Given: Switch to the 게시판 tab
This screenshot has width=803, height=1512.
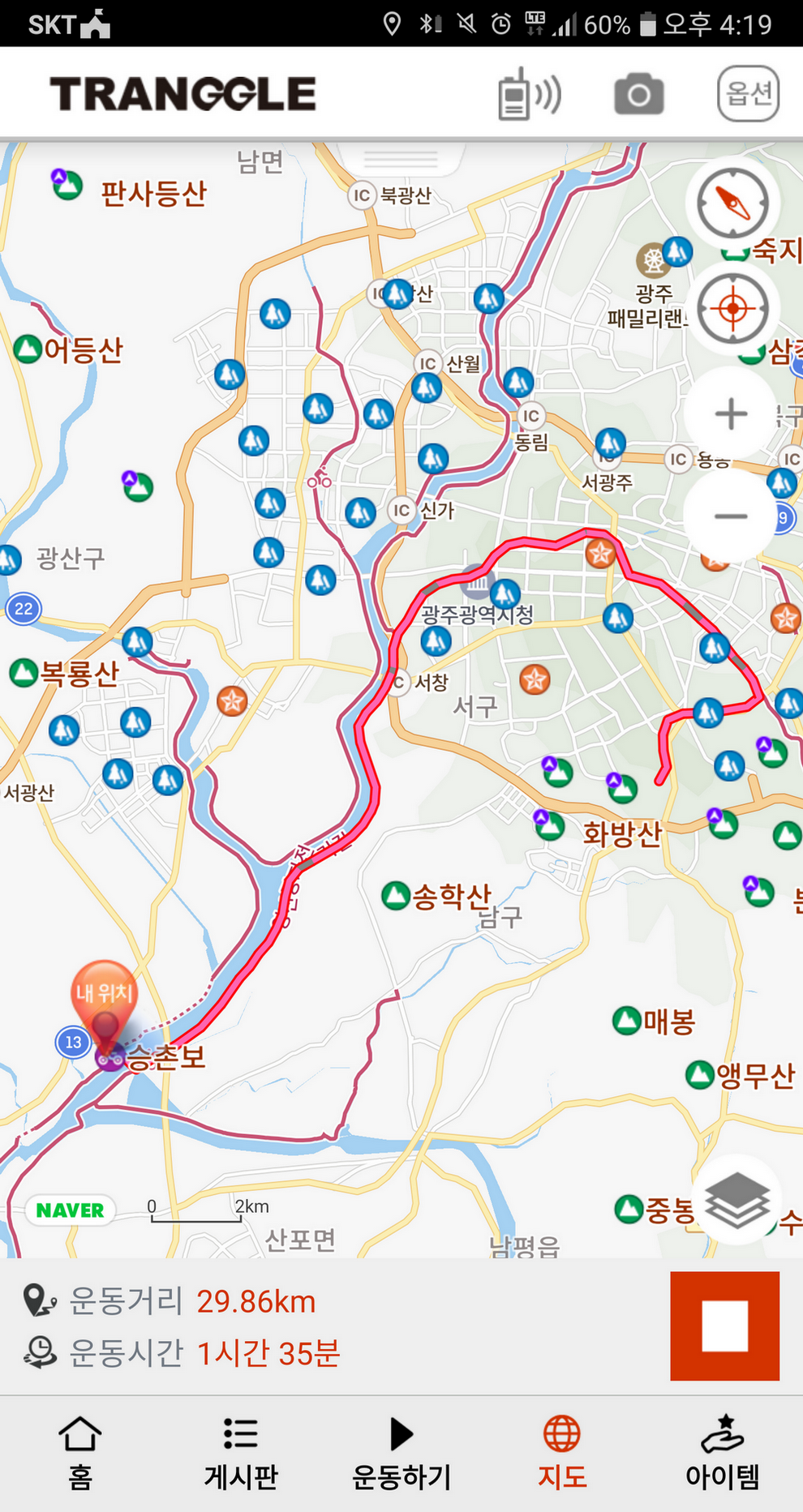Looking at the screenshot, I should (241, 1453).
